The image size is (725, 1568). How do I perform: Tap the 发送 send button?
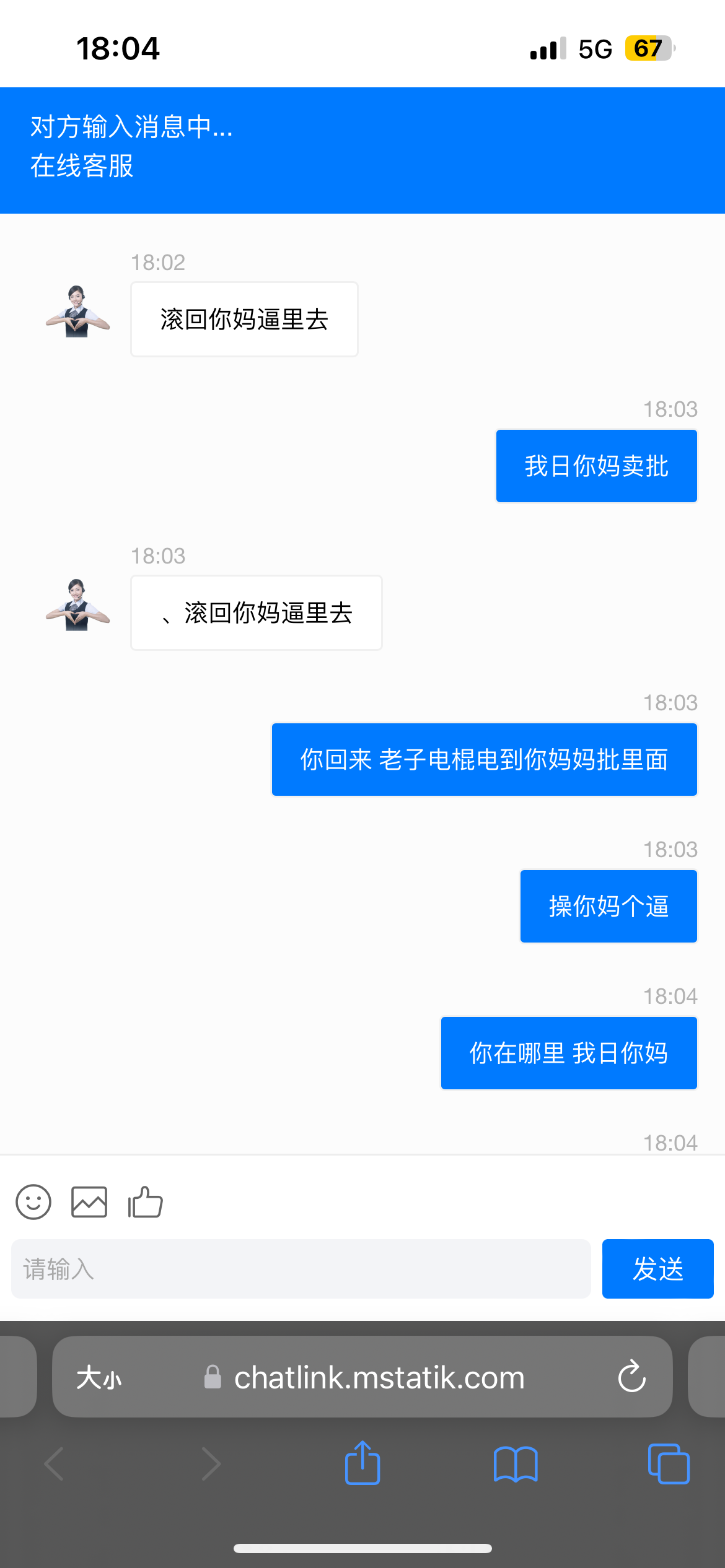point(657,1269)
